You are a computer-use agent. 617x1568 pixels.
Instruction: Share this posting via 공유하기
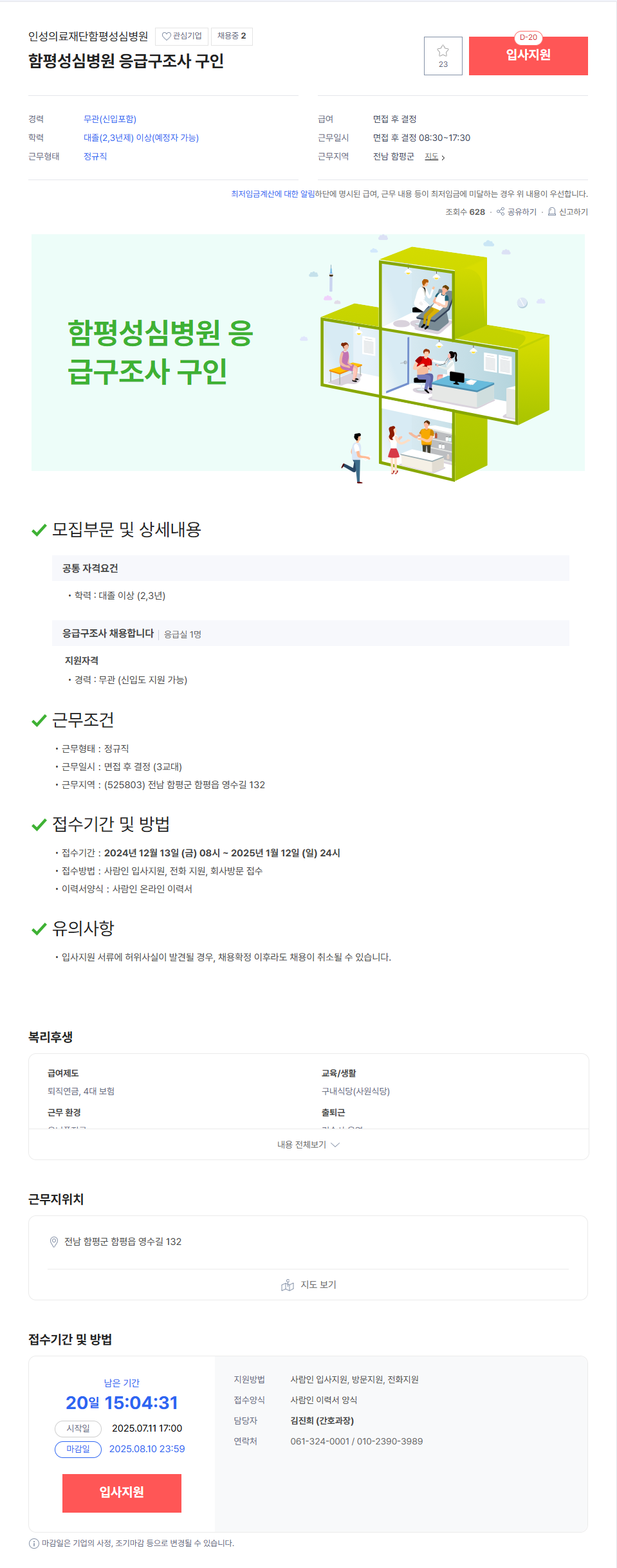point(516,212)
